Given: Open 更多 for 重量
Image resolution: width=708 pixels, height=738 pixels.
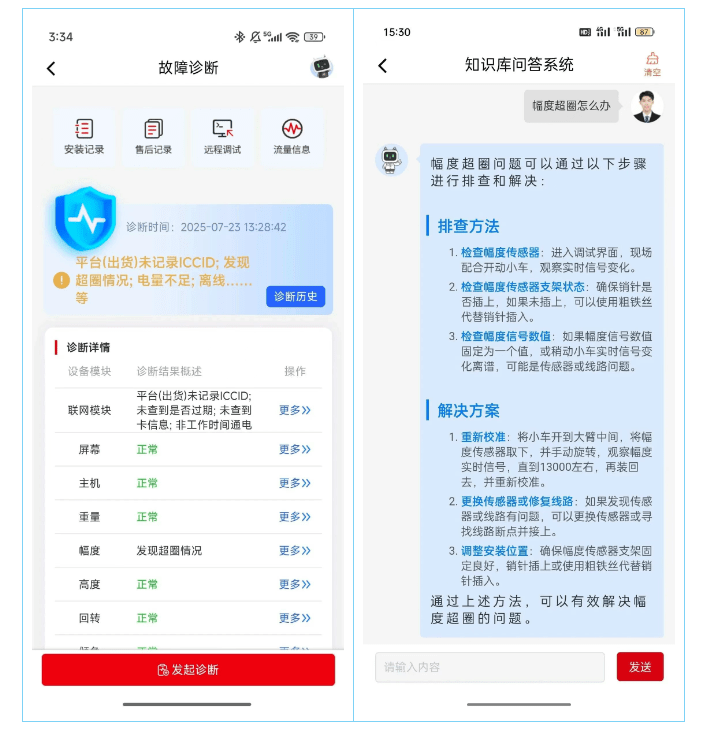Looking at the screenshot, I should pos(294,517).
